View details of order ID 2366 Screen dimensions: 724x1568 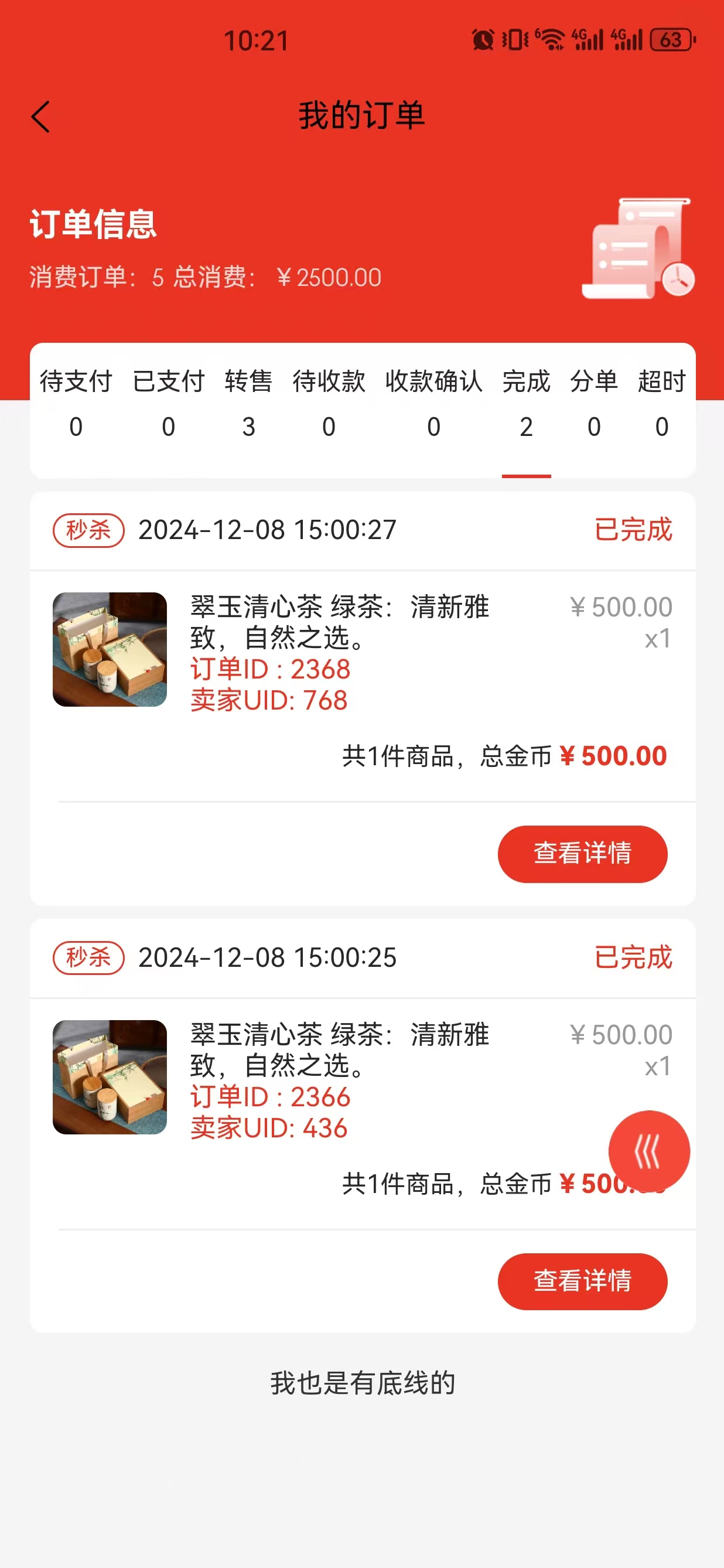(582, 1281)
